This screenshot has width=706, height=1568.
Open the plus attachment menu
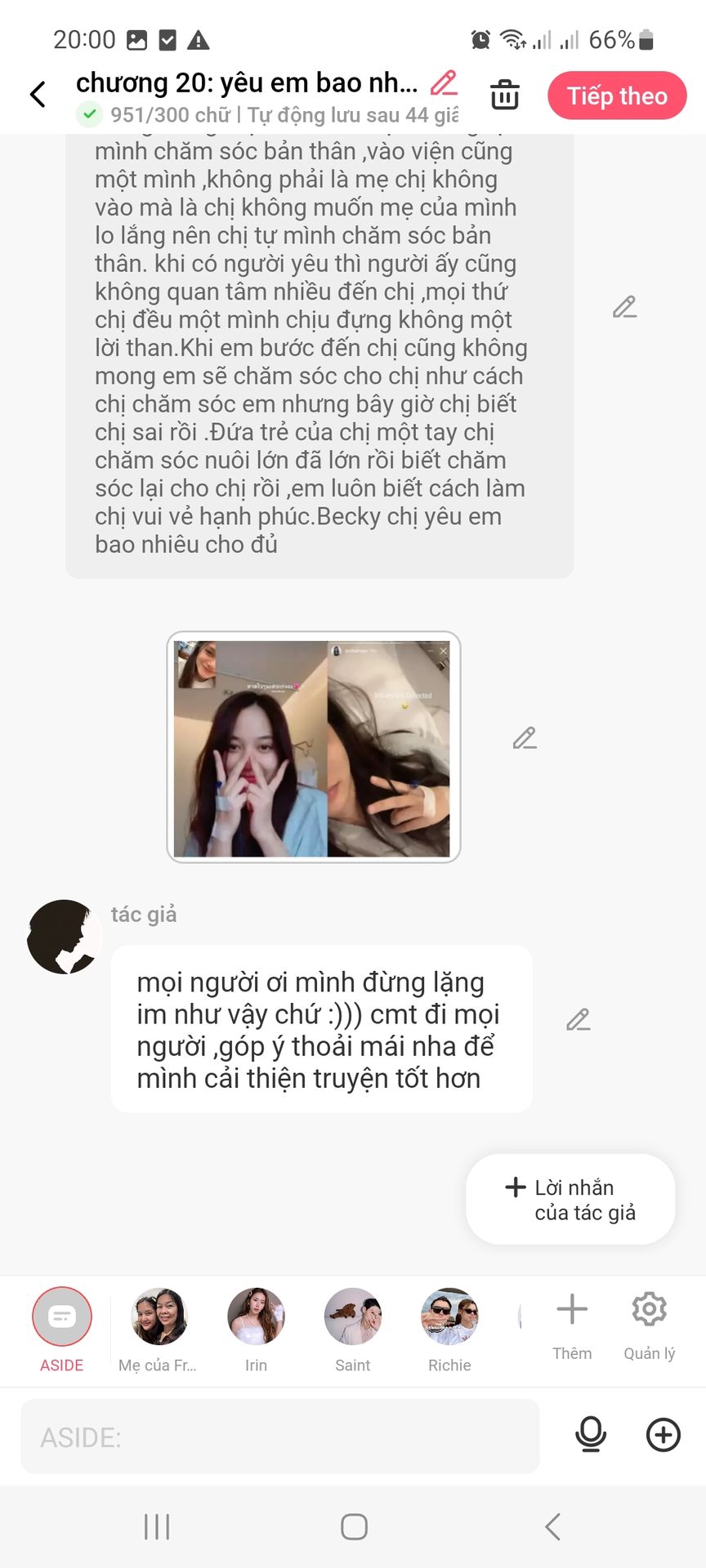[x=664, y=1435]
